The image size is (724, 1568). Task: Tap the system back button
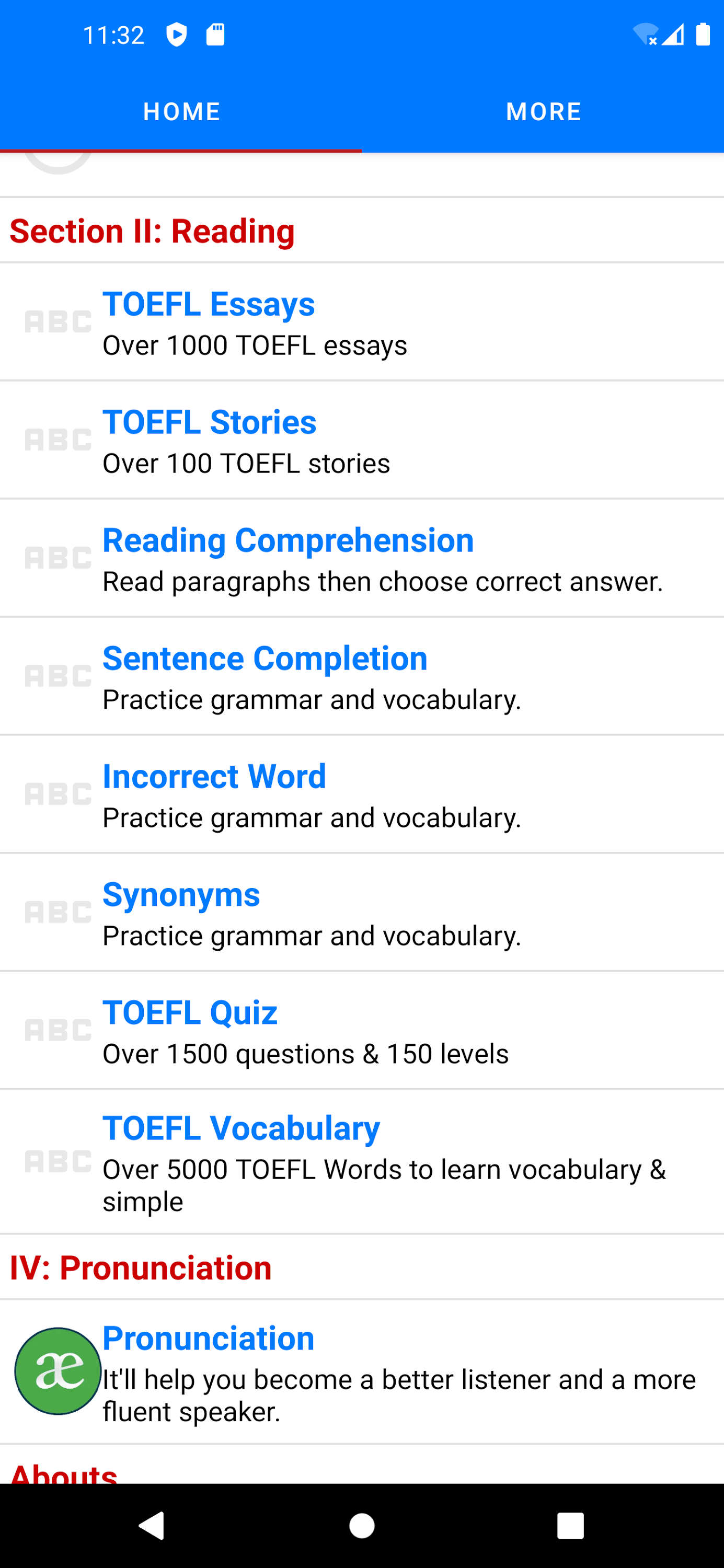(152, 1525)
